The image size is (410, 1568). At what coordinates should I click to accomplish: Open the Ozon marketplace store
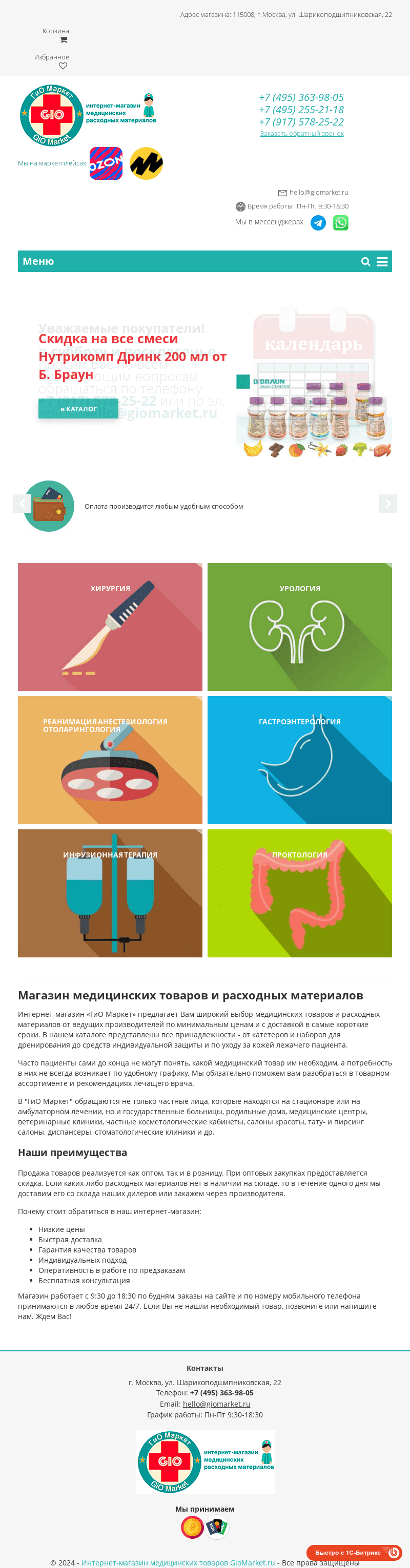click(x=106, y=163)
